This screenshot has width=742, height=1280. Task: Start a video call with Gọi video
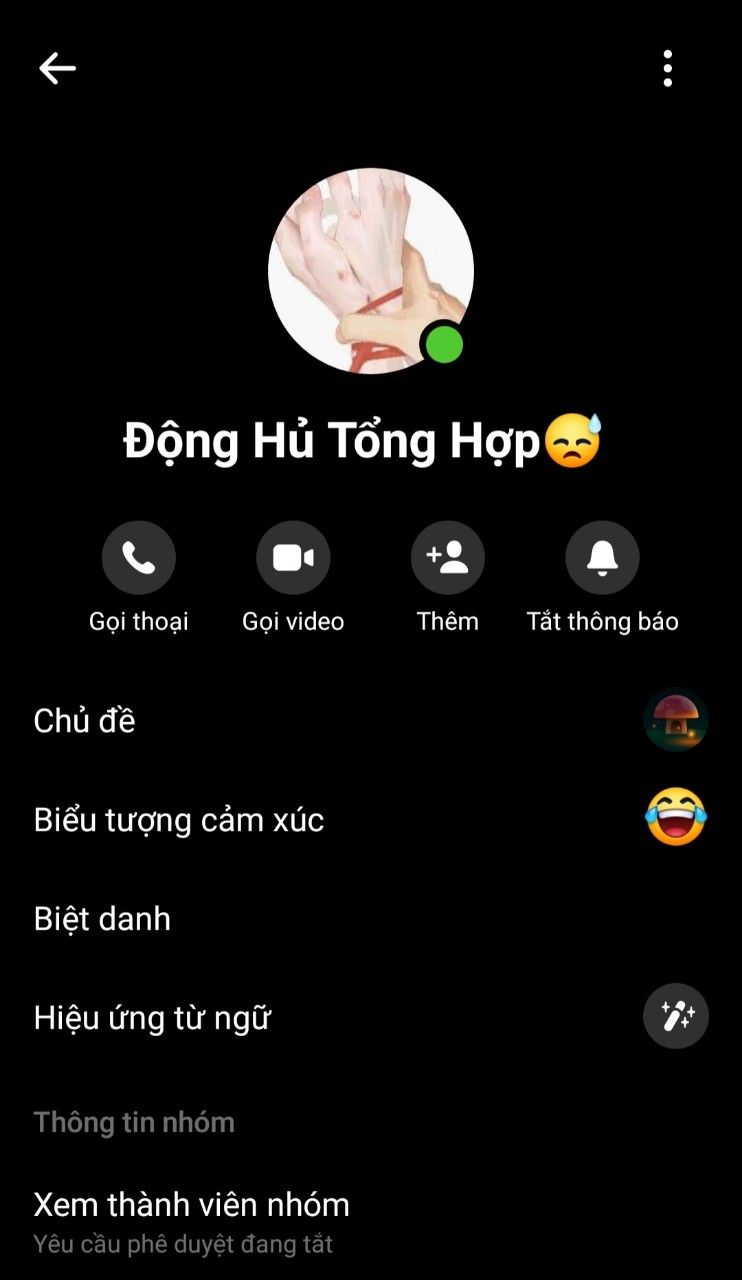point(293,558)
